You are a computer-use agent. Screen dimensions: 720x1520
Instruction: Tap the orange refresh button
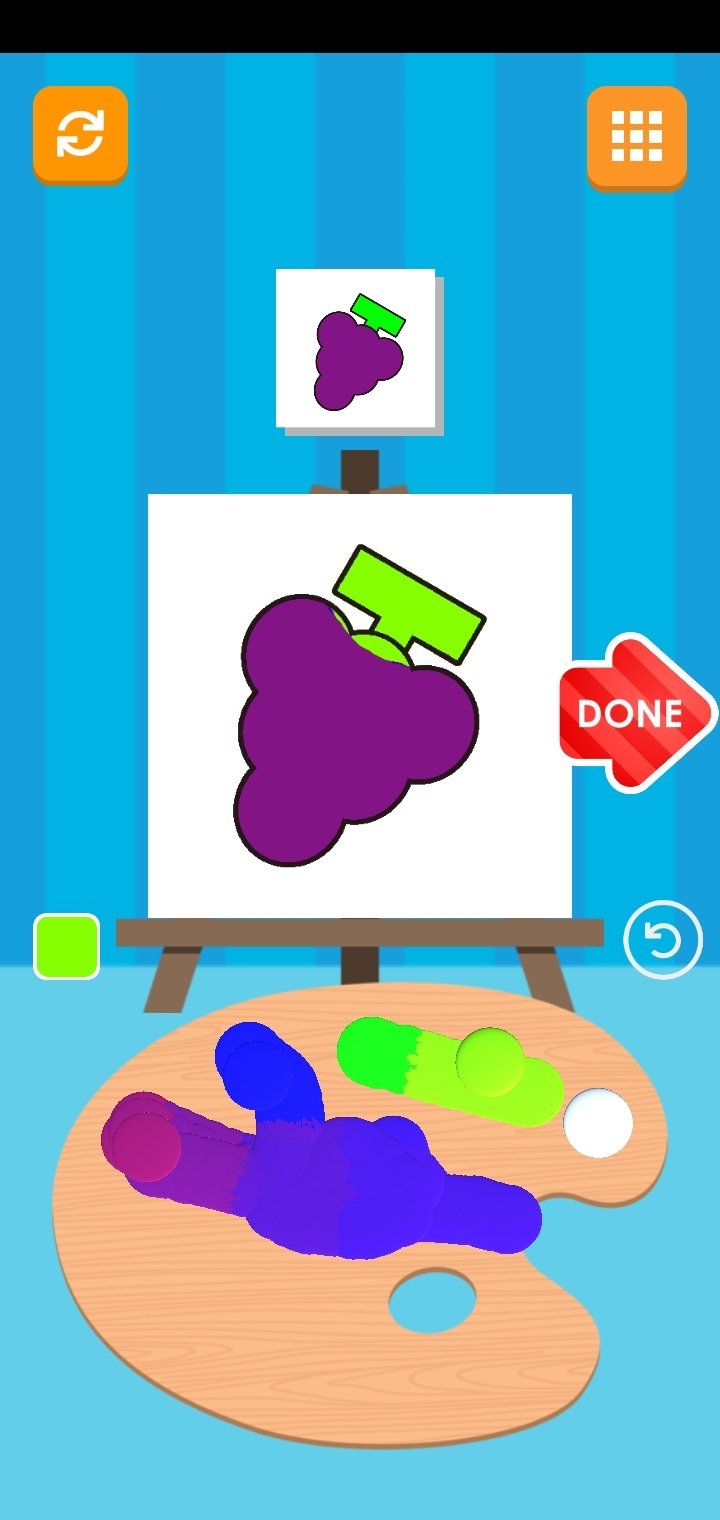click(x=80, y=135)
